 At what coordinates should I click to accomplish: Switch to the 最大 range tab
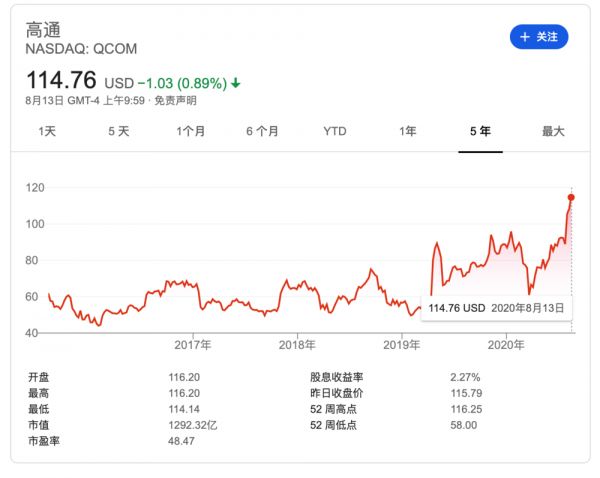(553, 131)
